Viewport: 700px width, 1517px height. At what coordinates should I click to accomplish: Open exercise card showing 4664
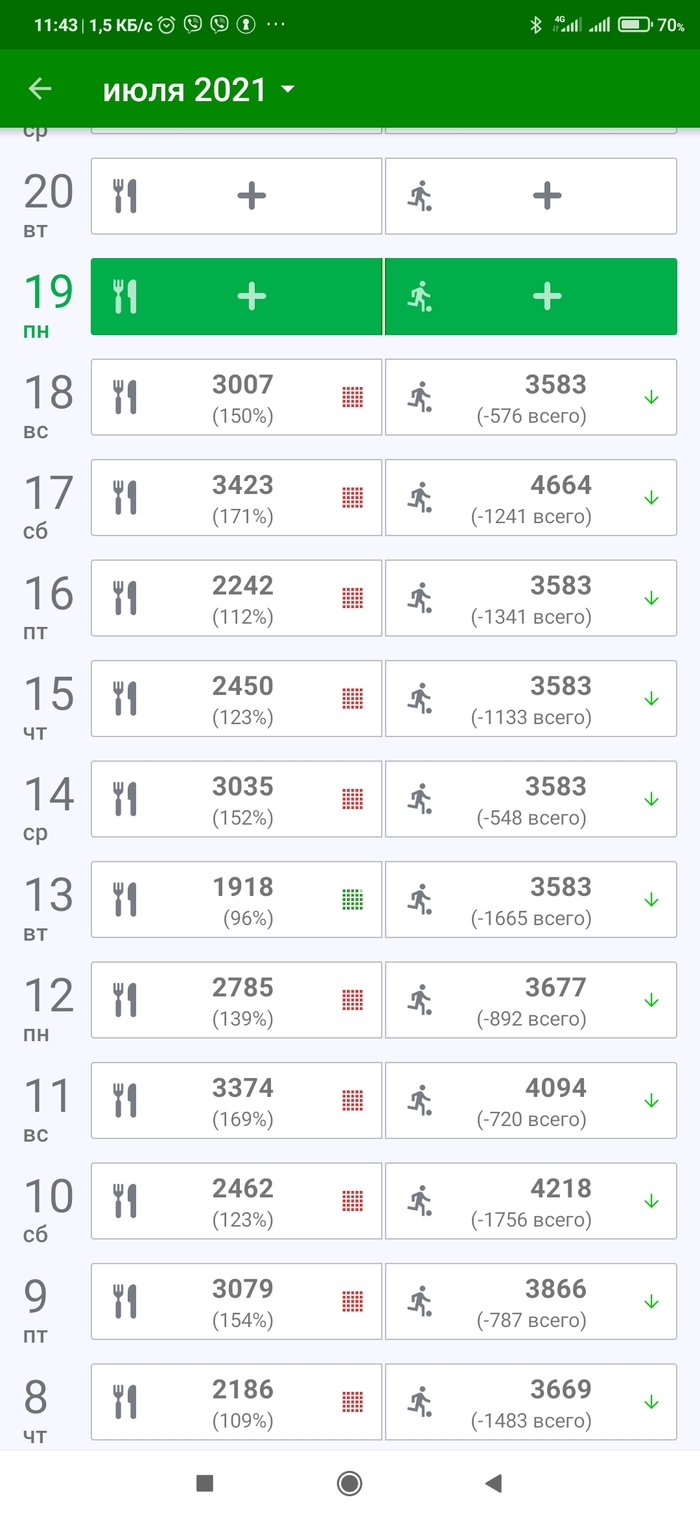[x=531, y=498]
